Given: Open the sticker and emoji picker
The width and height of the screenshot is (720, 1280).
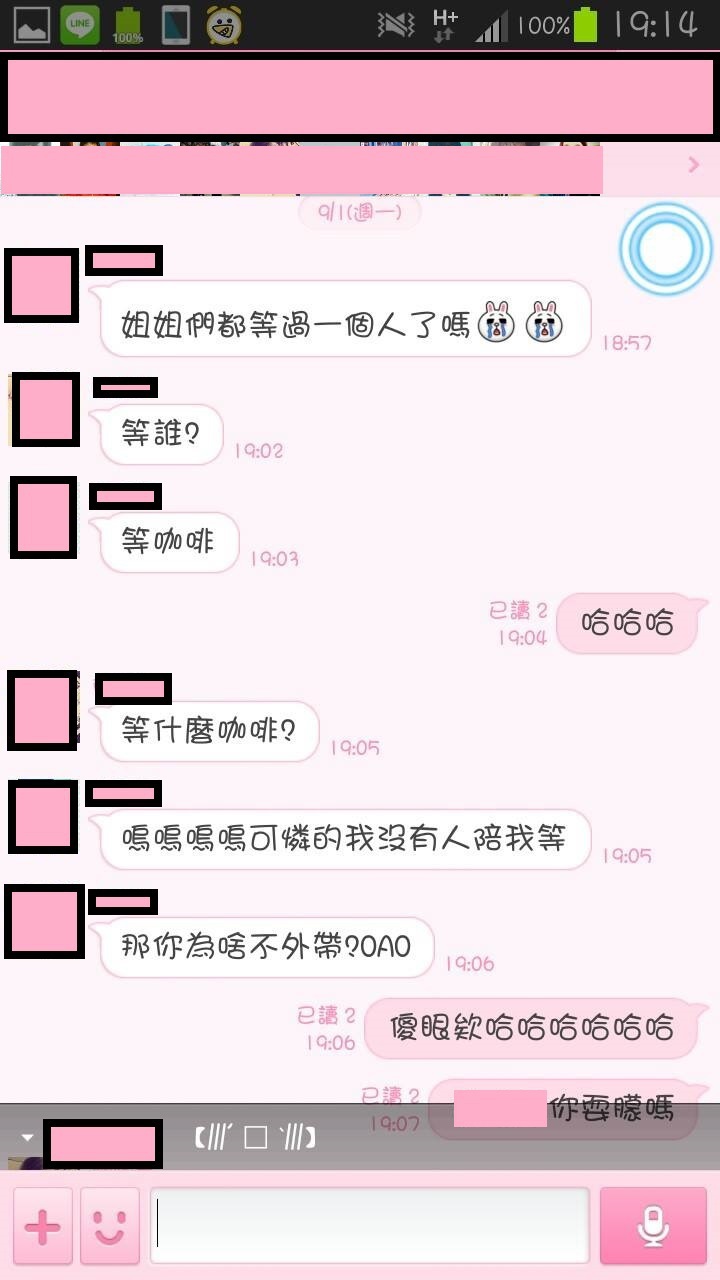Looking at the screenshot, I should (110, 1226).
